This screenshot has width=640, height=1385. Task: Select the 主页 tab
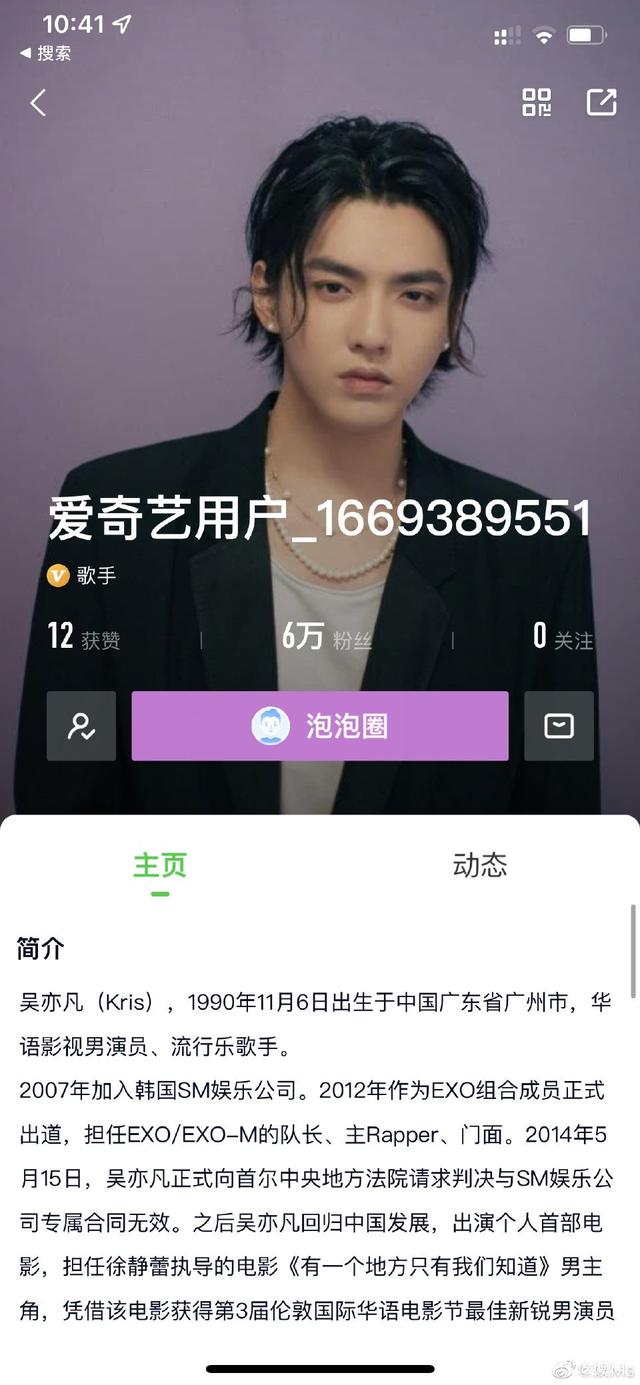[x=160, y=866]
